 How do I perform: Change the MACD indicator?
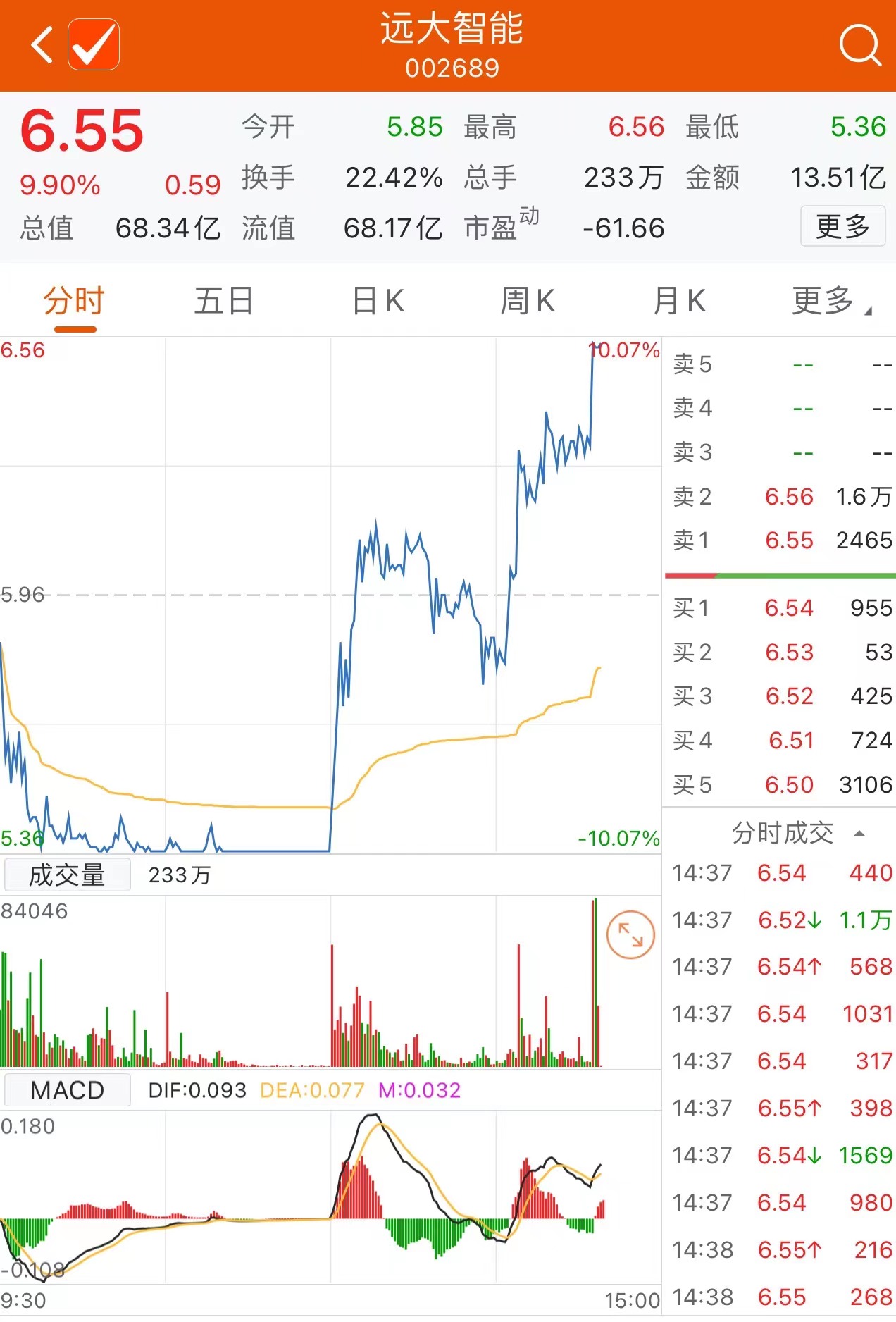pyautogui.click(x=67, y=1090)
